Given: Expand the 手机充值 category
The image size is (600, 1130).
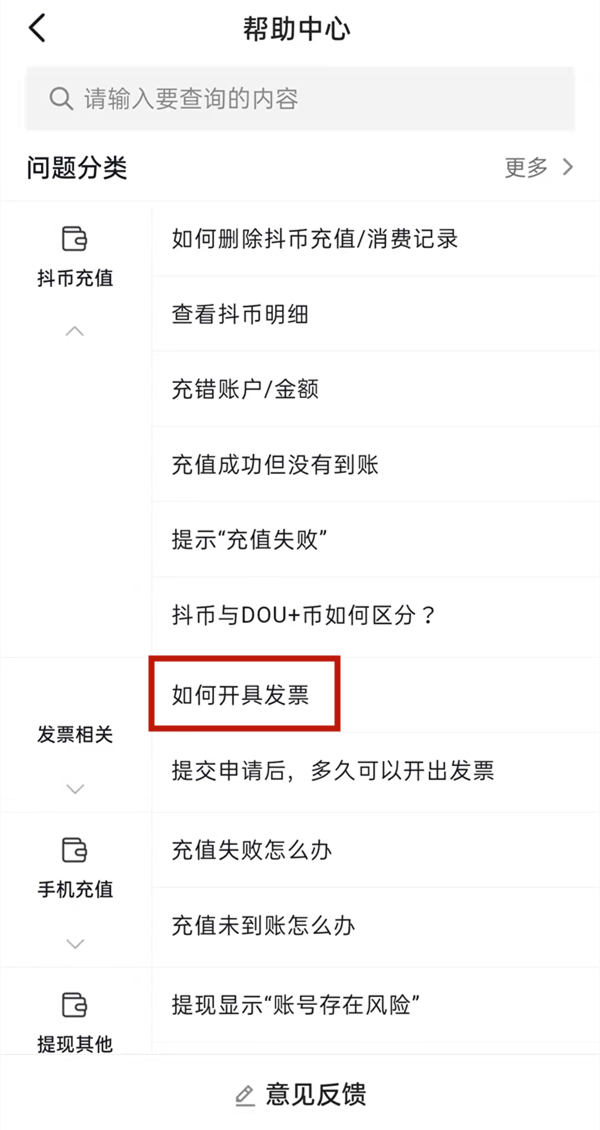Looking at the screenshot, I should pyautogui.click(x=75, y=943).
